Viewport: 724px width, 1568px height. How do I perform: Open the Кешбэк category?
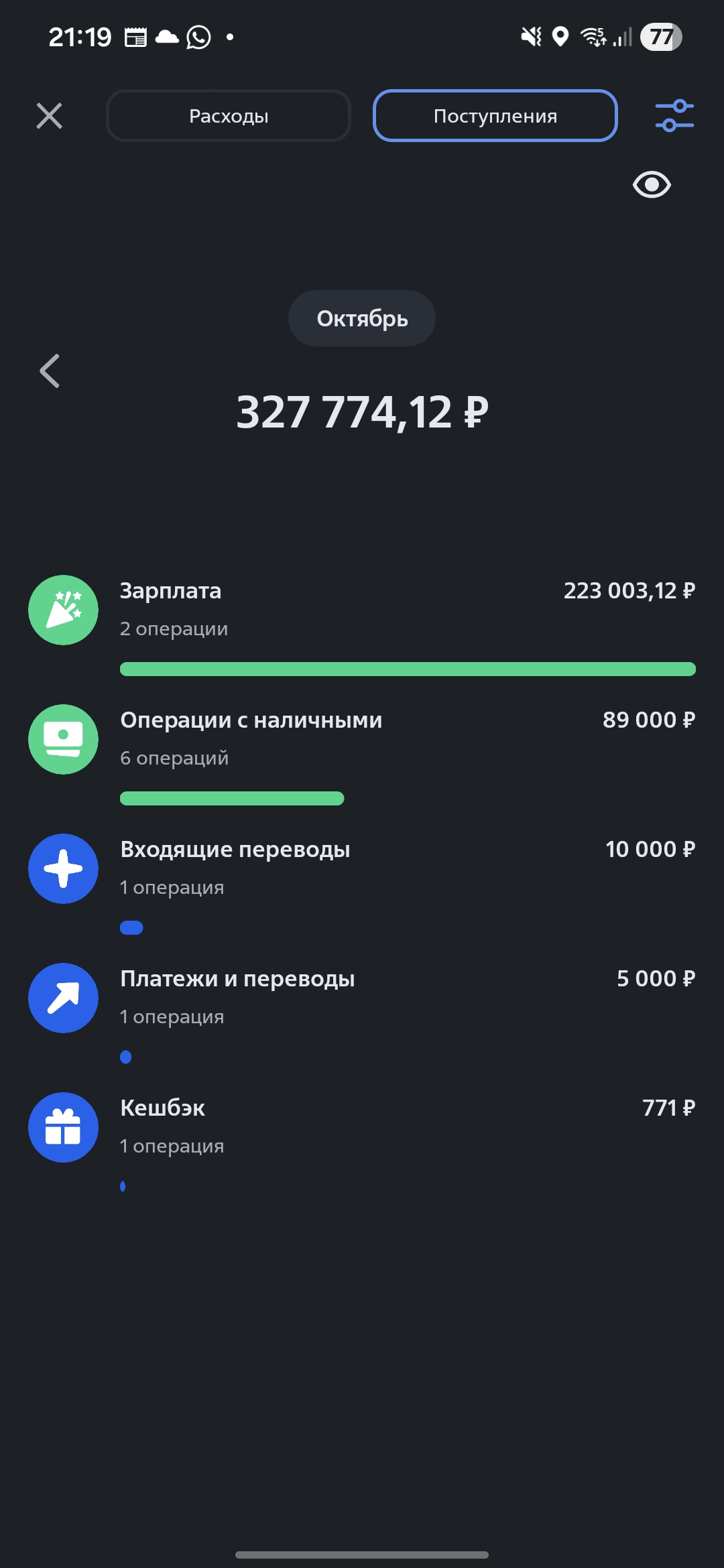(362, 1127)
